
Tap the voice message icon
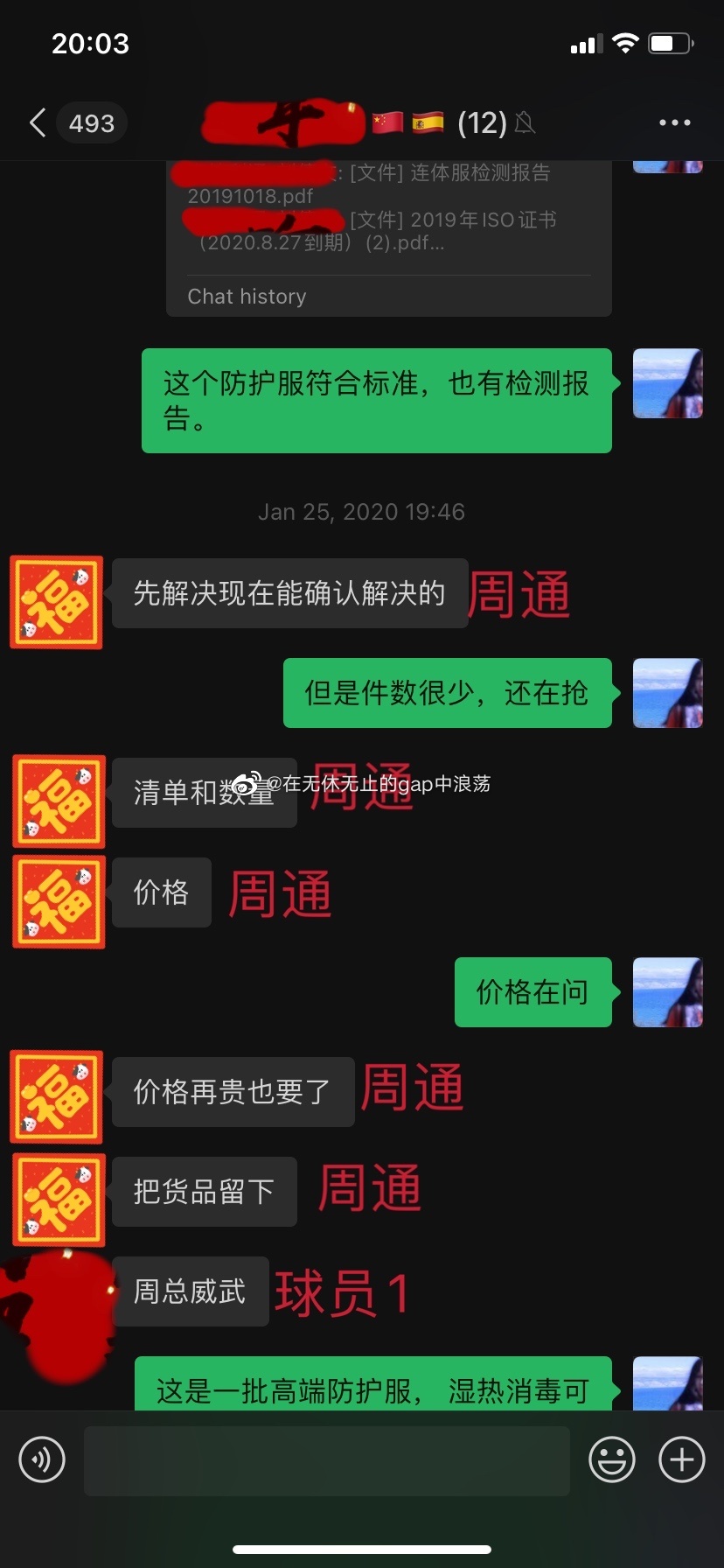point(41,1459)
